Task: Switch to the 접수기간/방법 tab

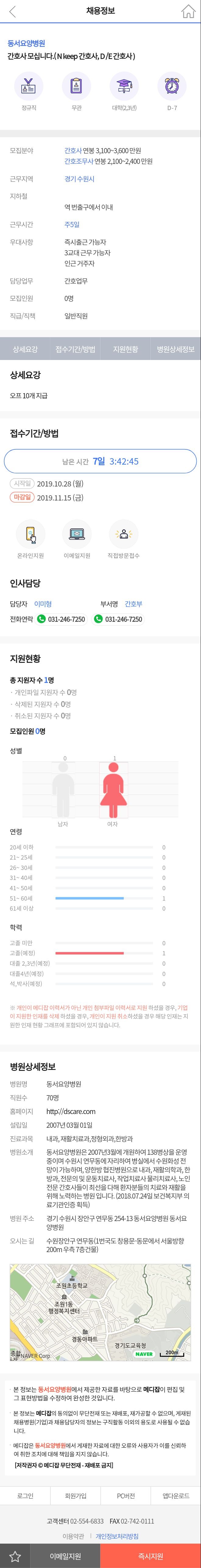Action: (76, 349)
